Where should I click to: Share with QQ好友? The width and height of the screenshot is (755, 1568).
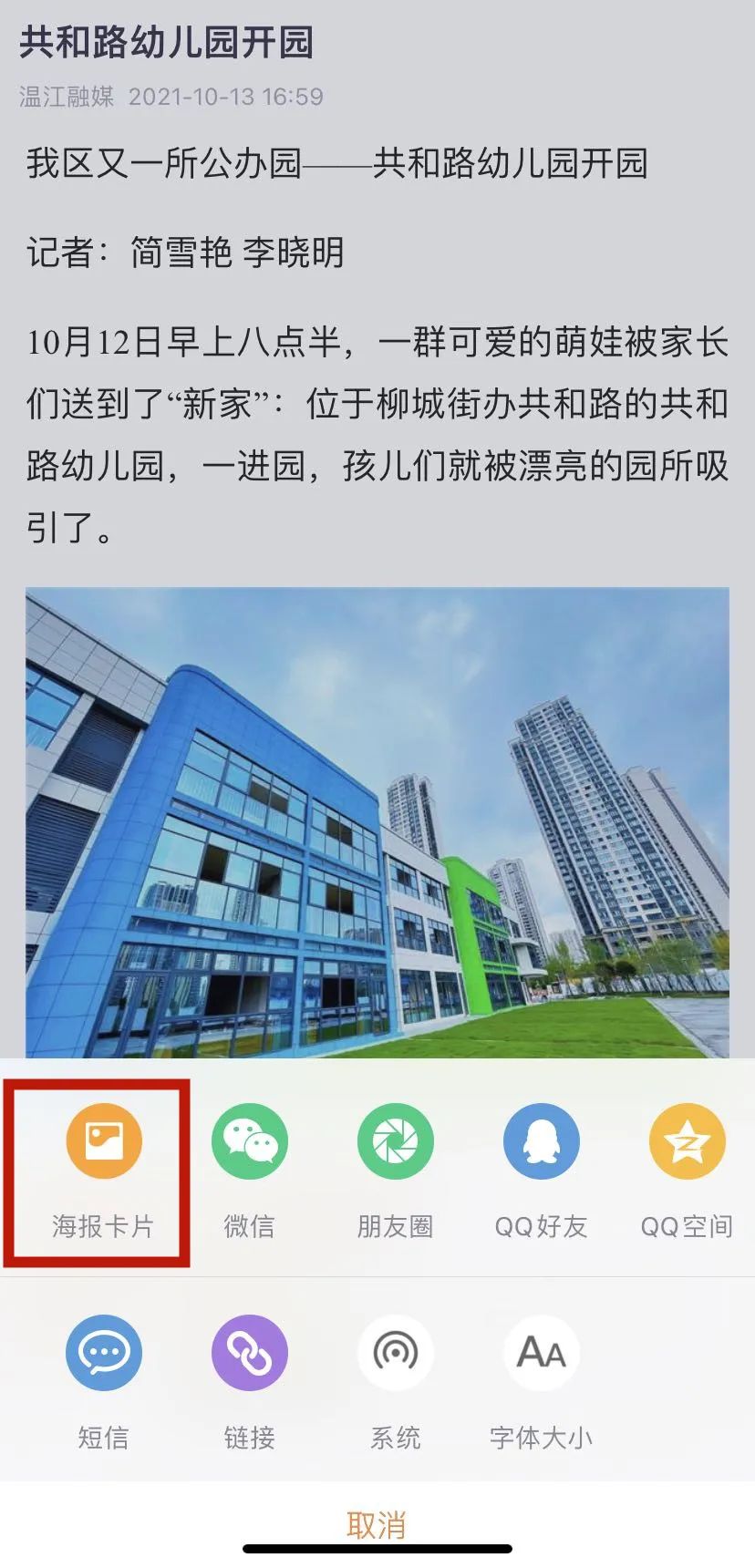click(541, 1141)
